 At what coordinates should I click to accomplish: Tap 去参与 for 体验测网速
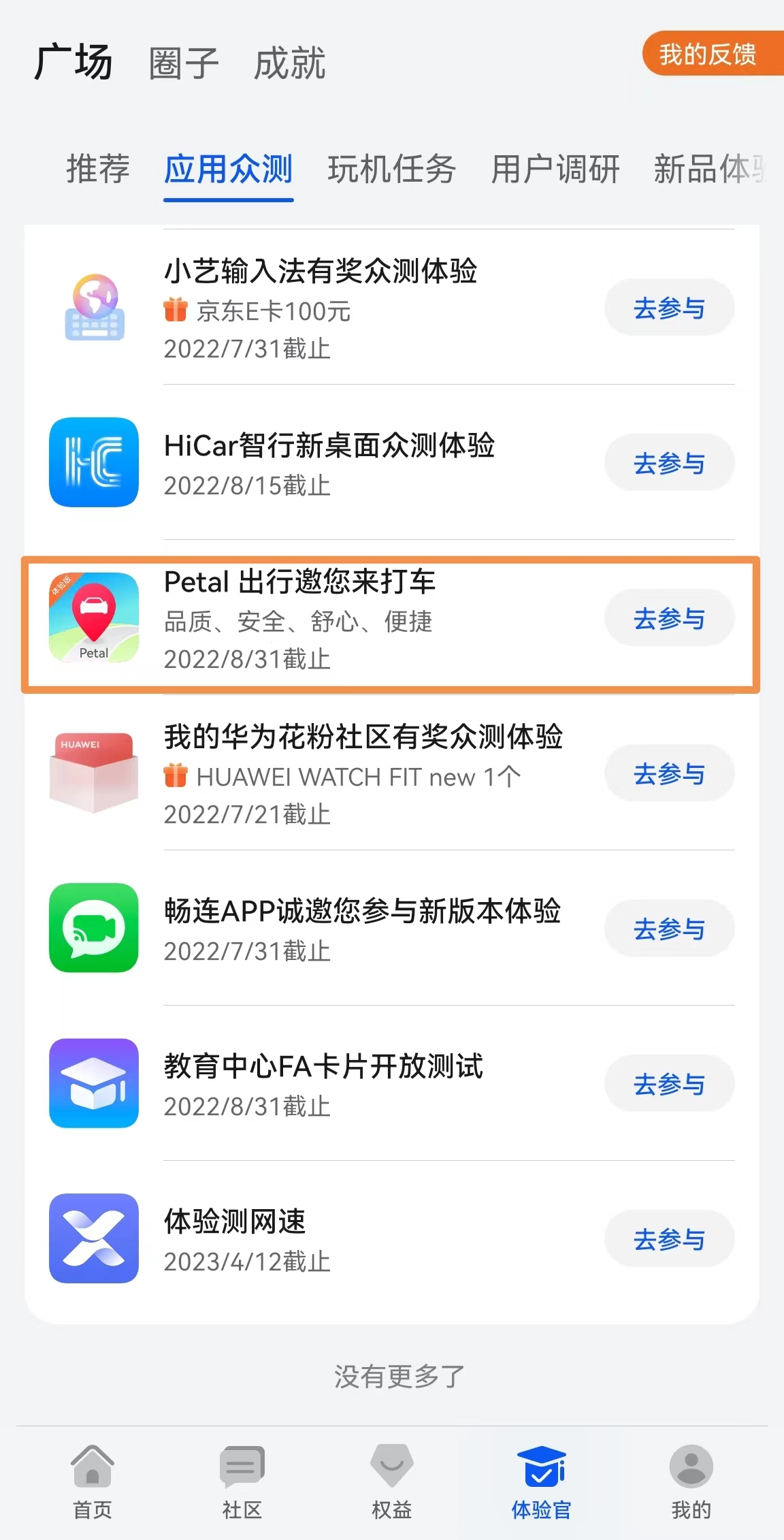[x=669, y=1239]
